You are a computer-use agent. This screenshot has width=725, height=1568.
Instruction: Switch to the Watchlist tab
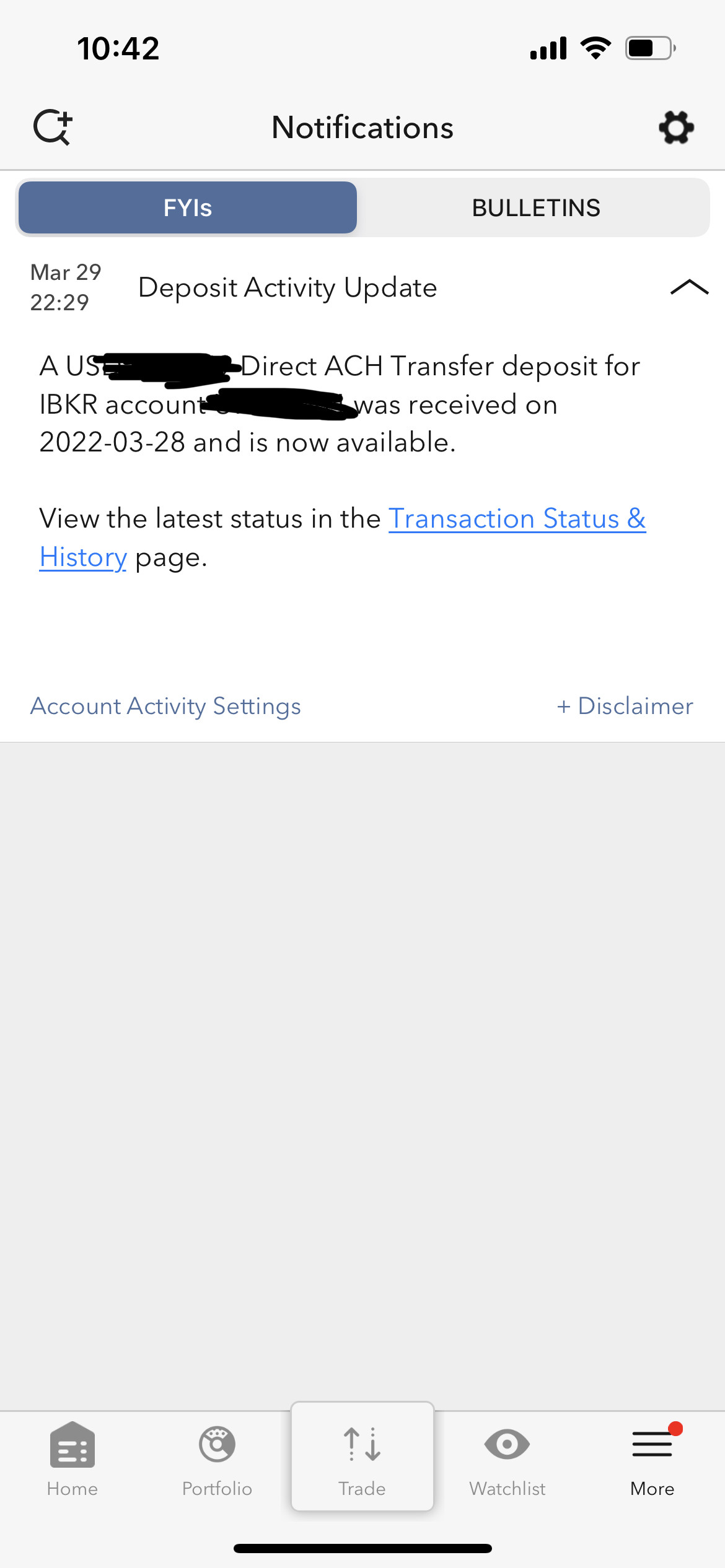pyautogui.click(x=507, y=1459)
